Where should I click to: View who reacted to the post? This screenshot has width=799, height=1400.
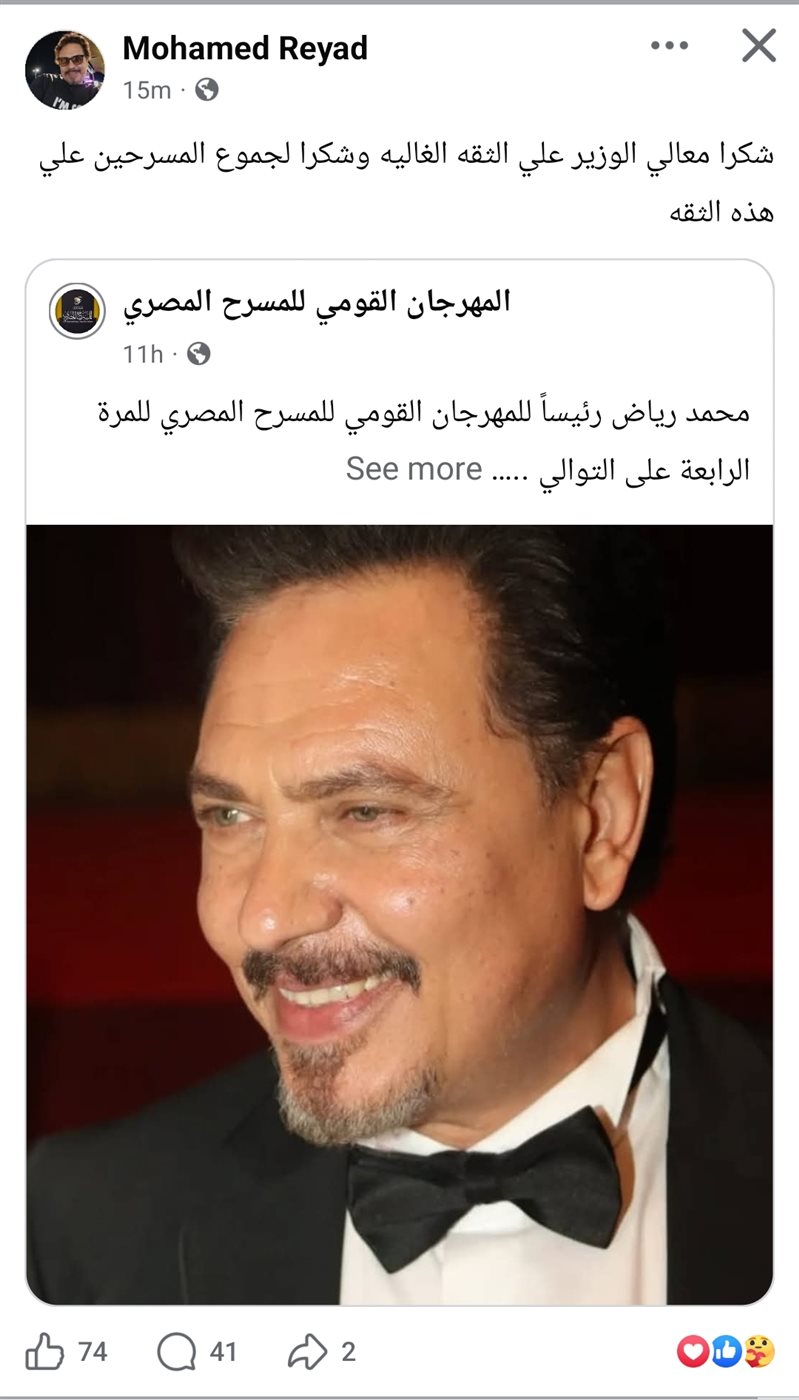coord(726,1352)
